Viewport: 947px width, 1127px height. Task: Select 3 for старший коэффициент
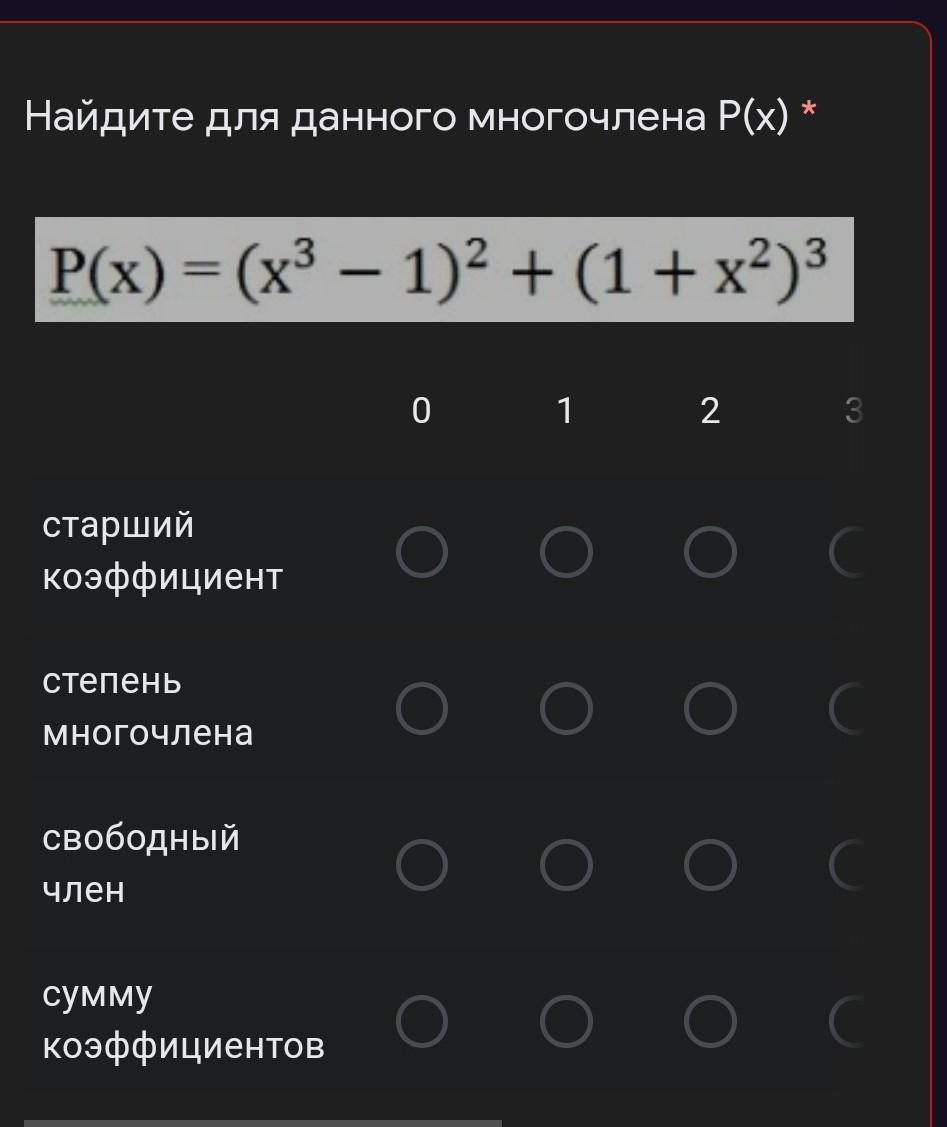point(850,553)
